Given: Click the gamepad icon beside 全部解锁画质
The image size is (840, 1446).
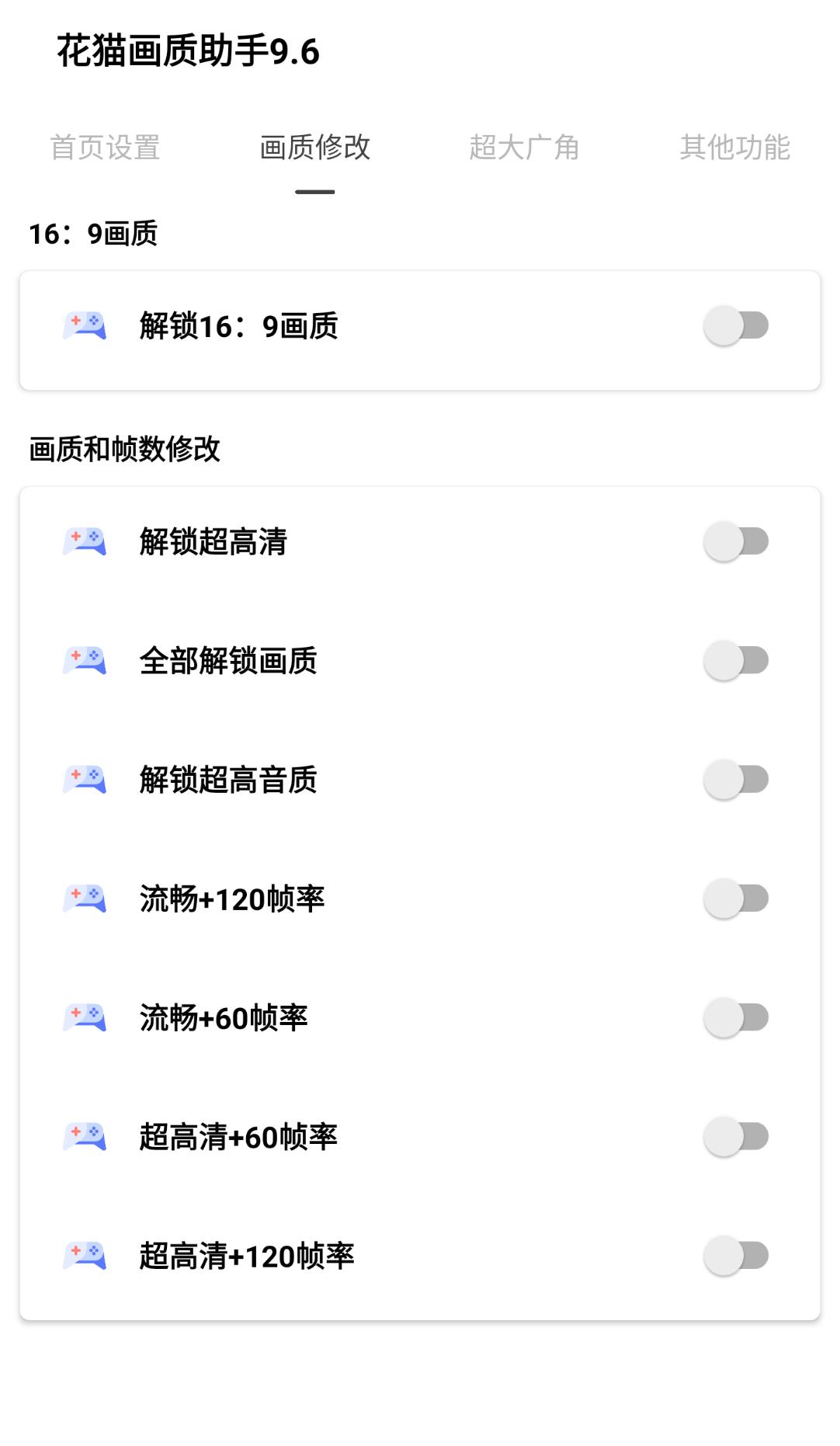Looking at the screenshot, I should click(x=85, y=662).
